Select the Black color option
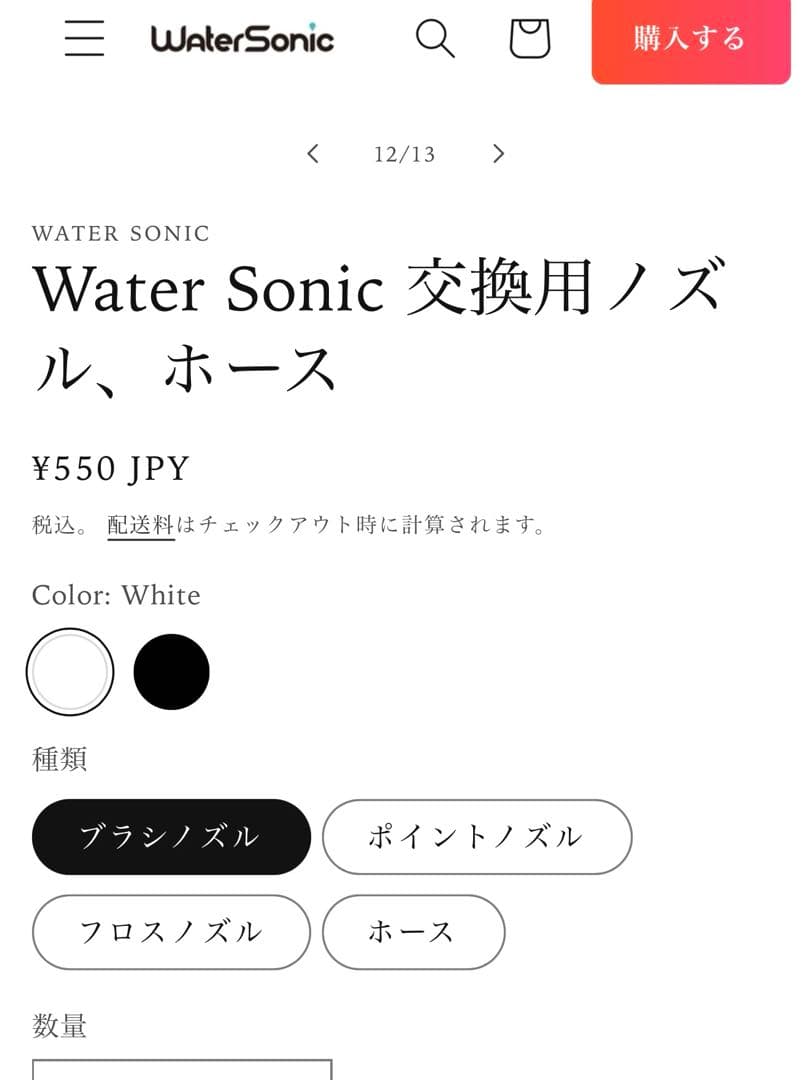This screenshot has height=1080, width=810. pos(171,671)
